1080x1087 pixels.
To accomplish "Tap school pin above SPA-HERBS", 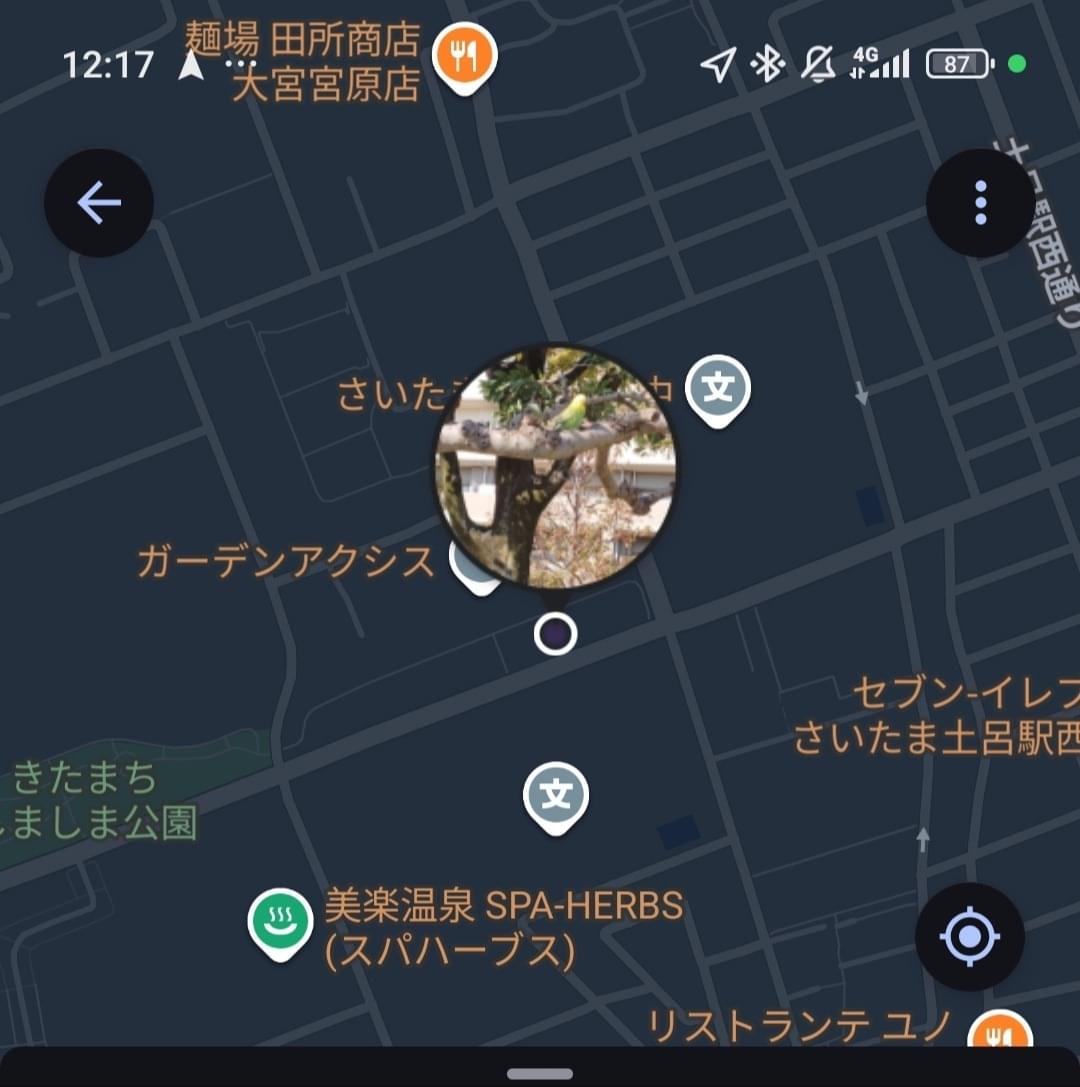I will click(x=555, y=795).
